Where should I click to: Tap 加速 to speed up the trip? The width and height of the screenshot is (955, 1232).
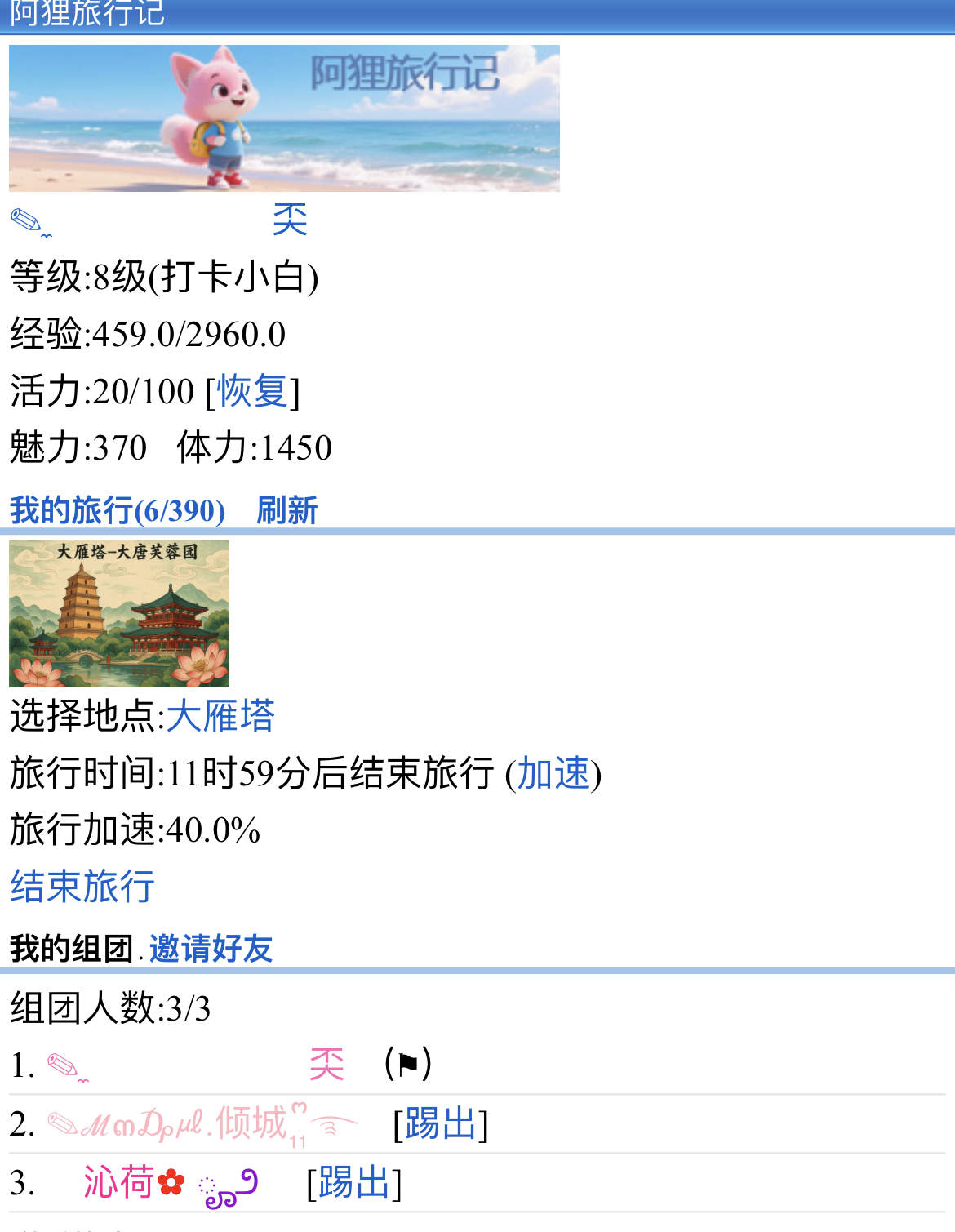pyautogui.click(x=553, y=773)
